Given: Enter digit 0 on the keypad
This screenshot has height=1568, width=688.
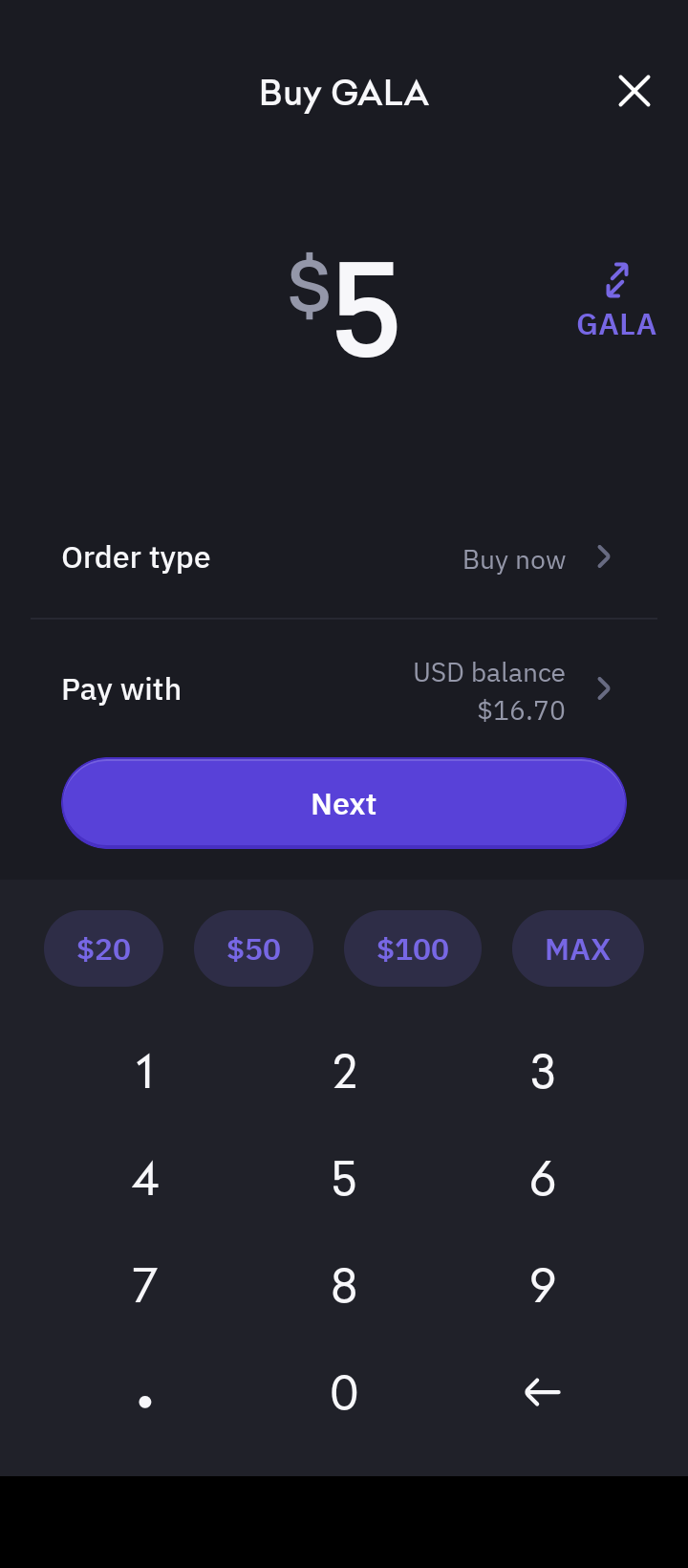Looking at the screenshot, I should pos(344,1393).
